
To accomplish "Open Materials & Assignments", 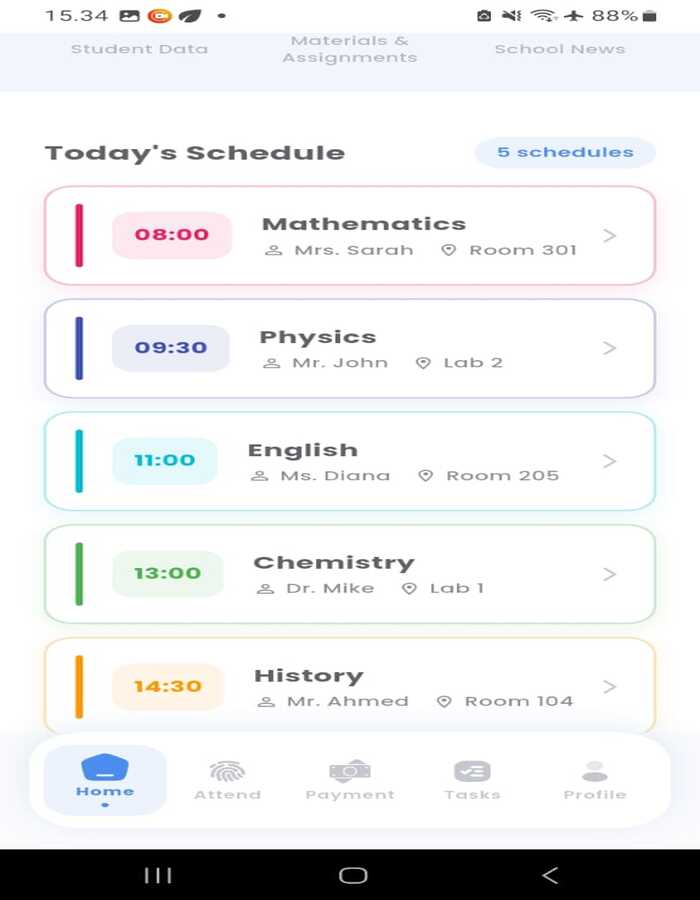I will coord(350,49).
